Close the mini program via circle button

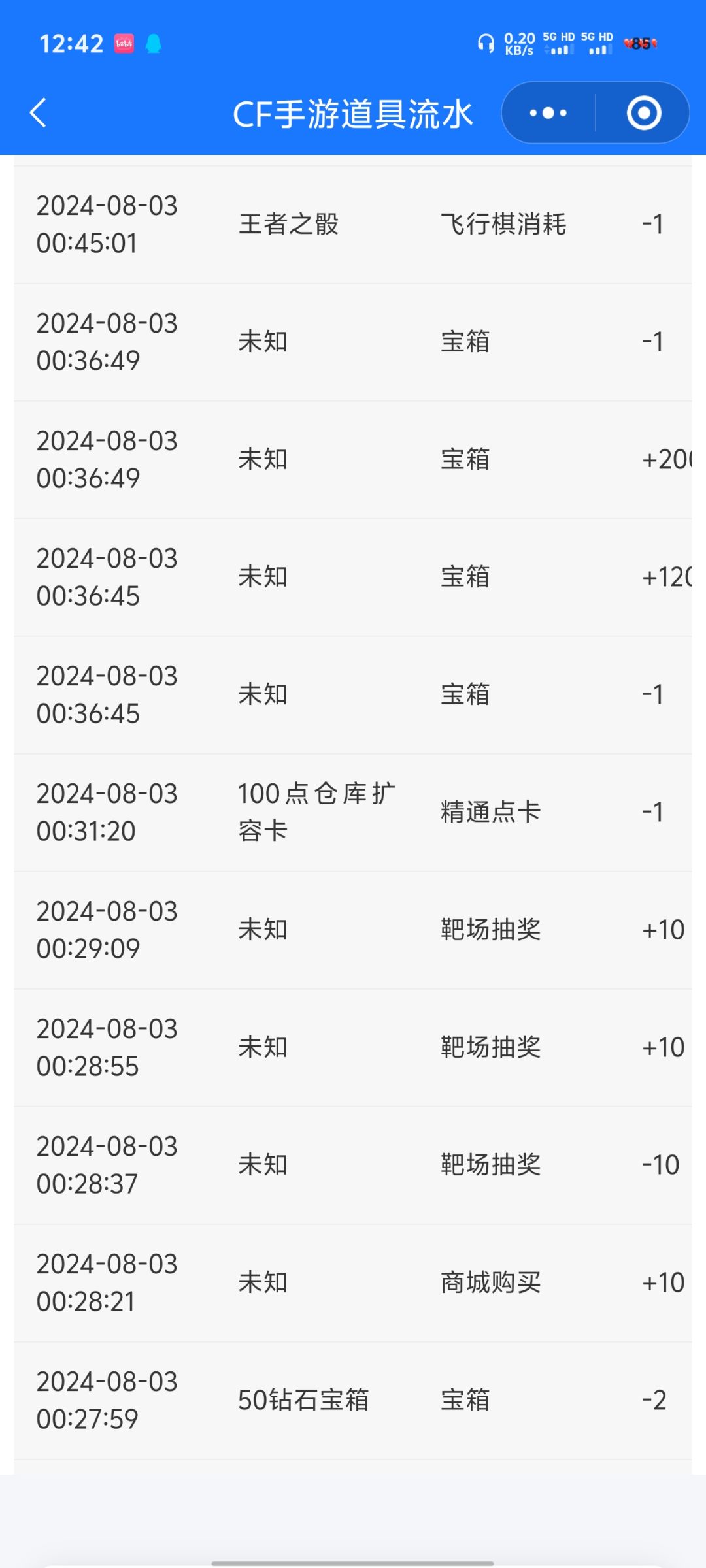[x=644, y=113]
